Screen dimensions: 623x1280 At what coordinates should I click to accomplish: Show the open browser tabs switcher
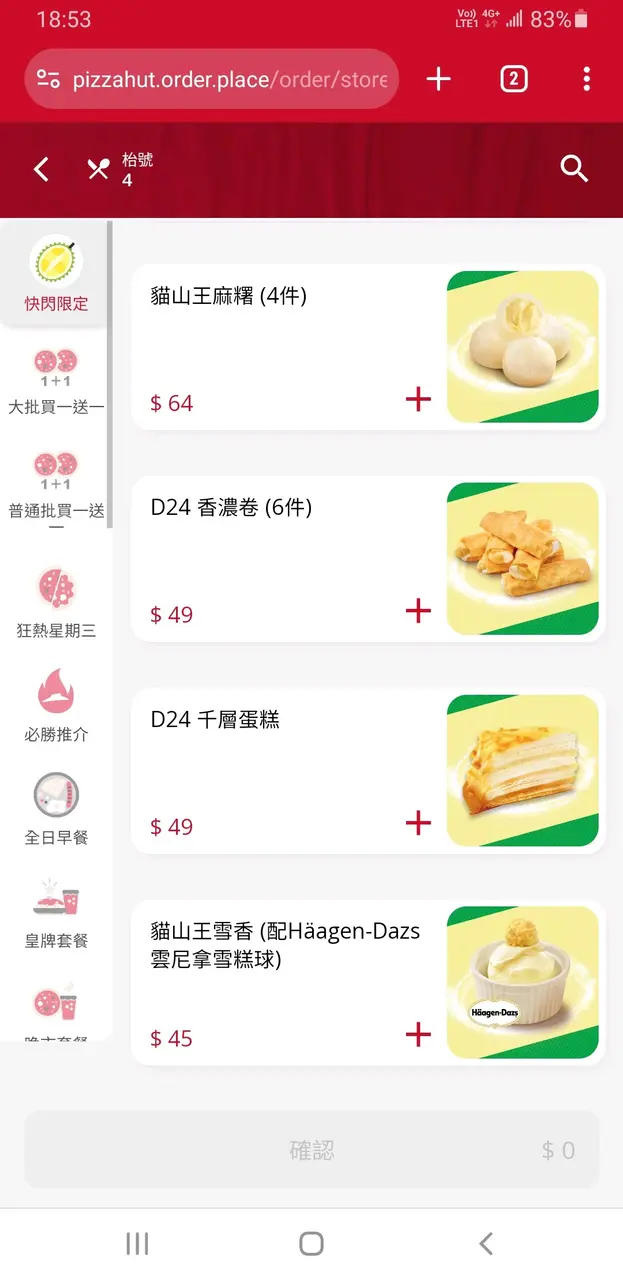coord(513,79)
